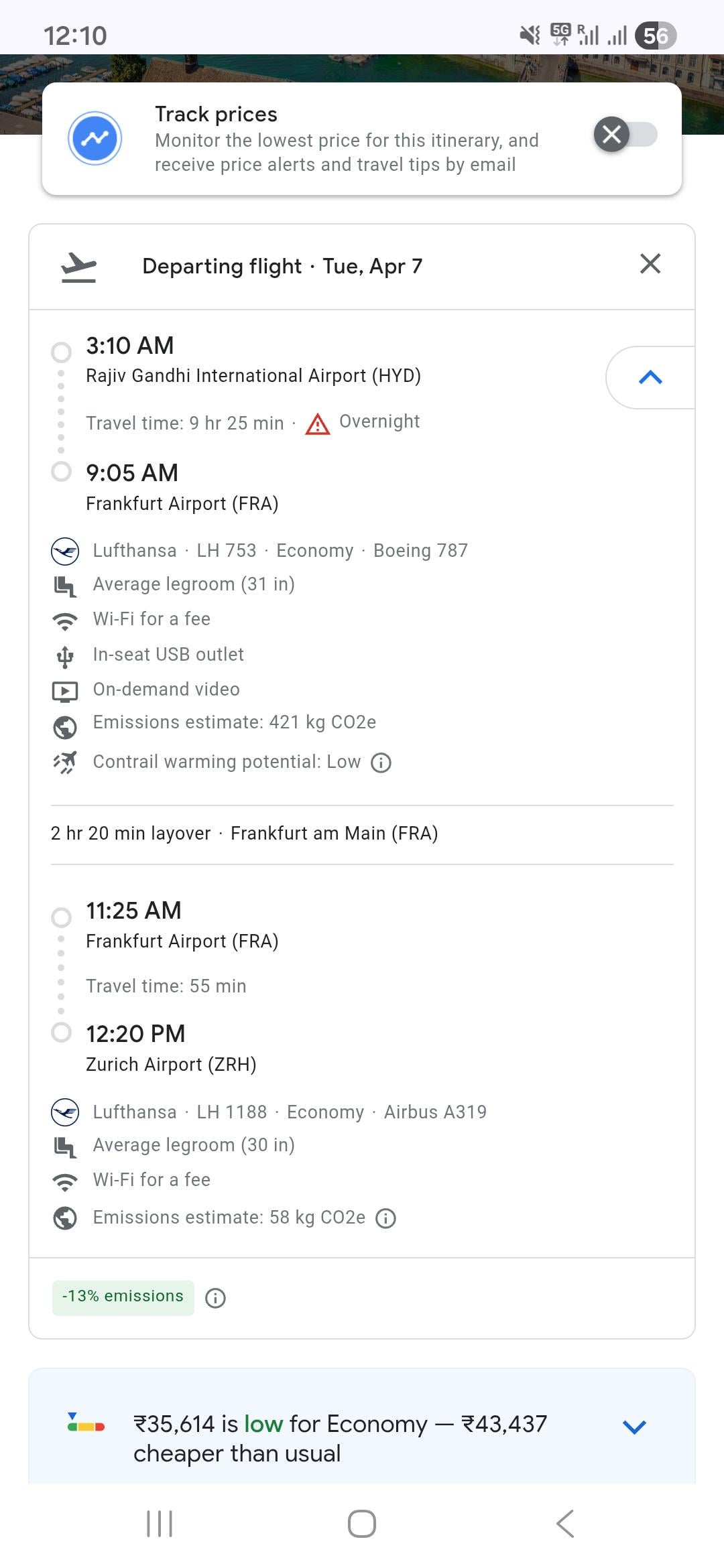The width and height of the screenshot is (724, 1568).
Task: Show info about contrail warming potential
Action: pos(381,763)
